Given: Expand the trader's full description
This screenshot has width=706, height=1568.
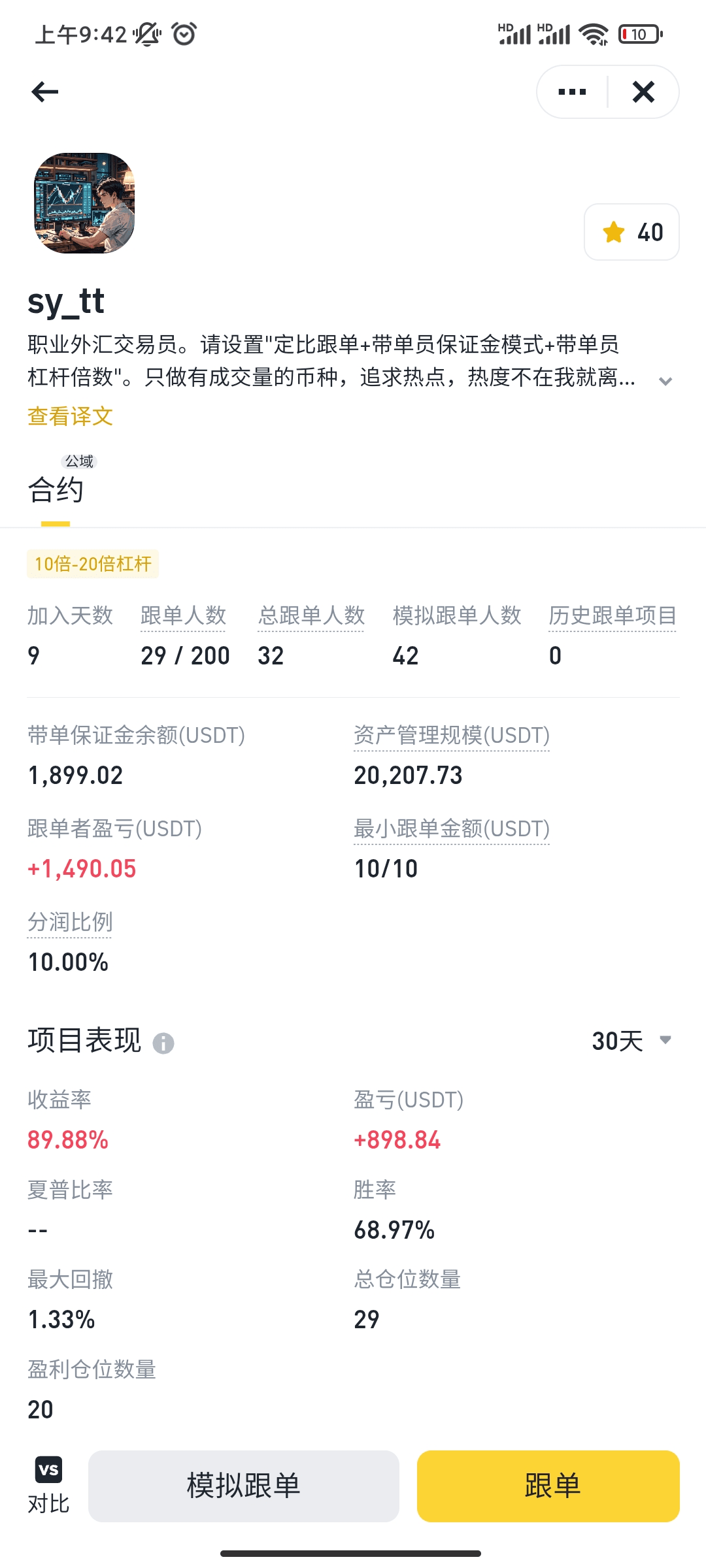Looking at the screenshot, I should pos(665,381).
